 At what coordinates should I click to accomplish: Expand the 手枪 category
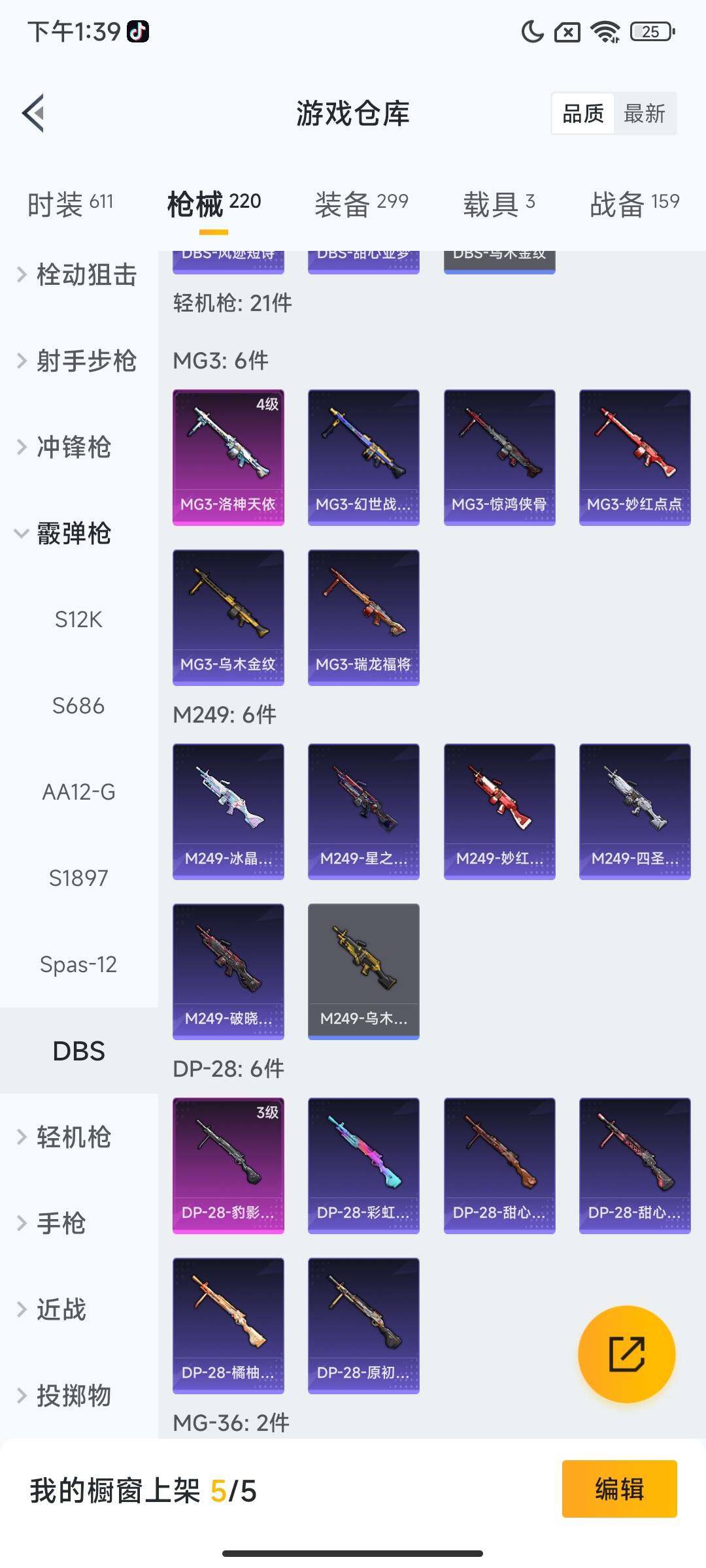pos(59,1223)
